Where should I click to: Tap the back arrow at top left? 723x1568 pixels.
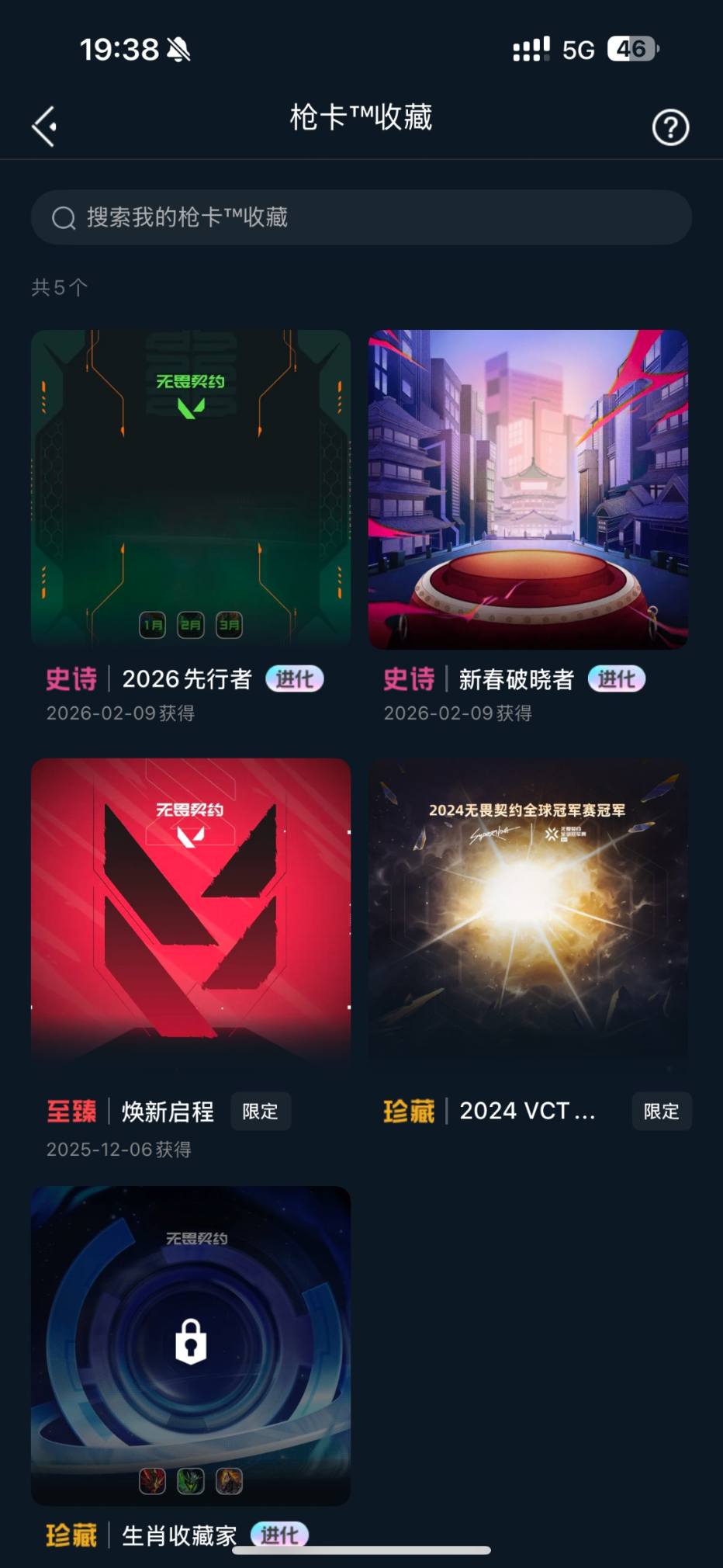pyautogui.click(x=43, y=124)
